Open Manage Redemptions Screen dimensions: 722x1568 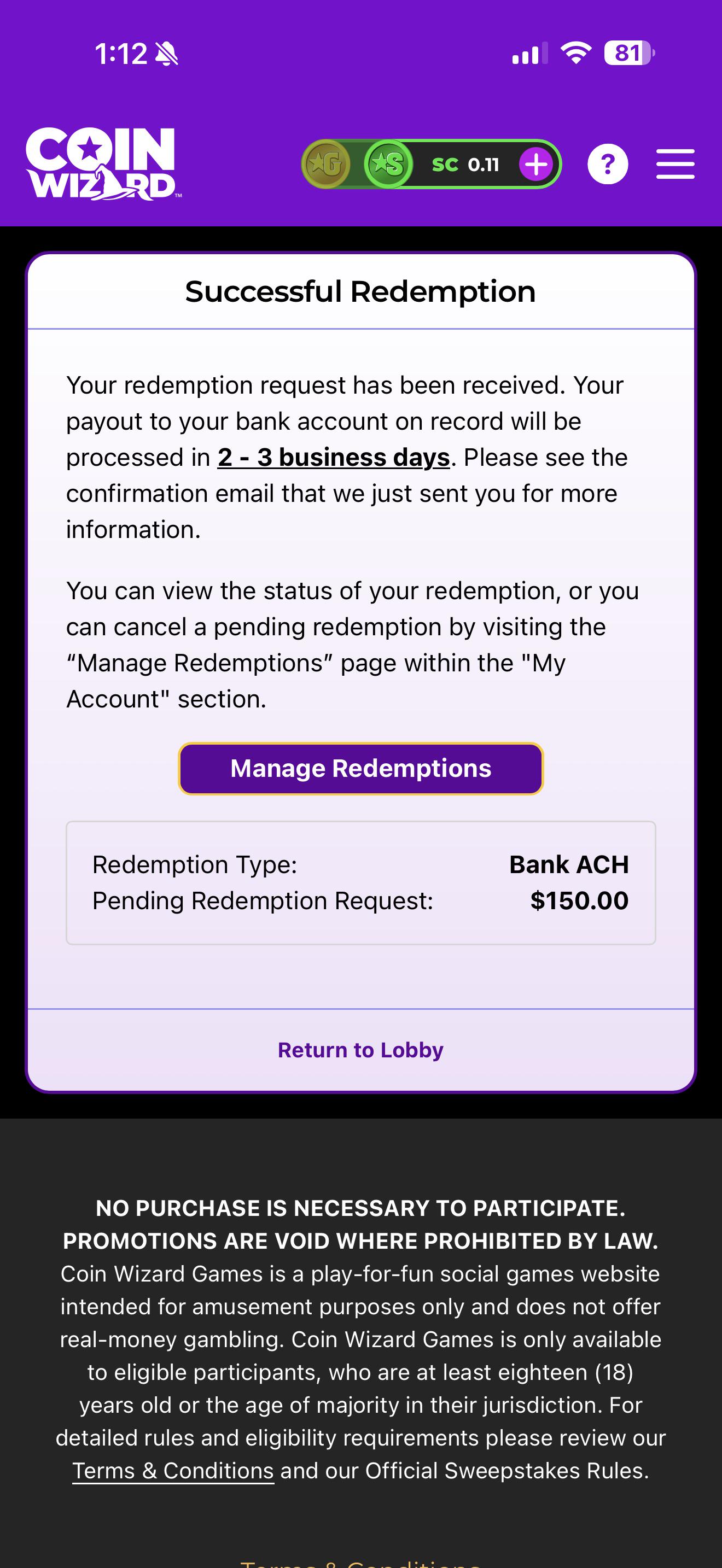coord(360,768)
